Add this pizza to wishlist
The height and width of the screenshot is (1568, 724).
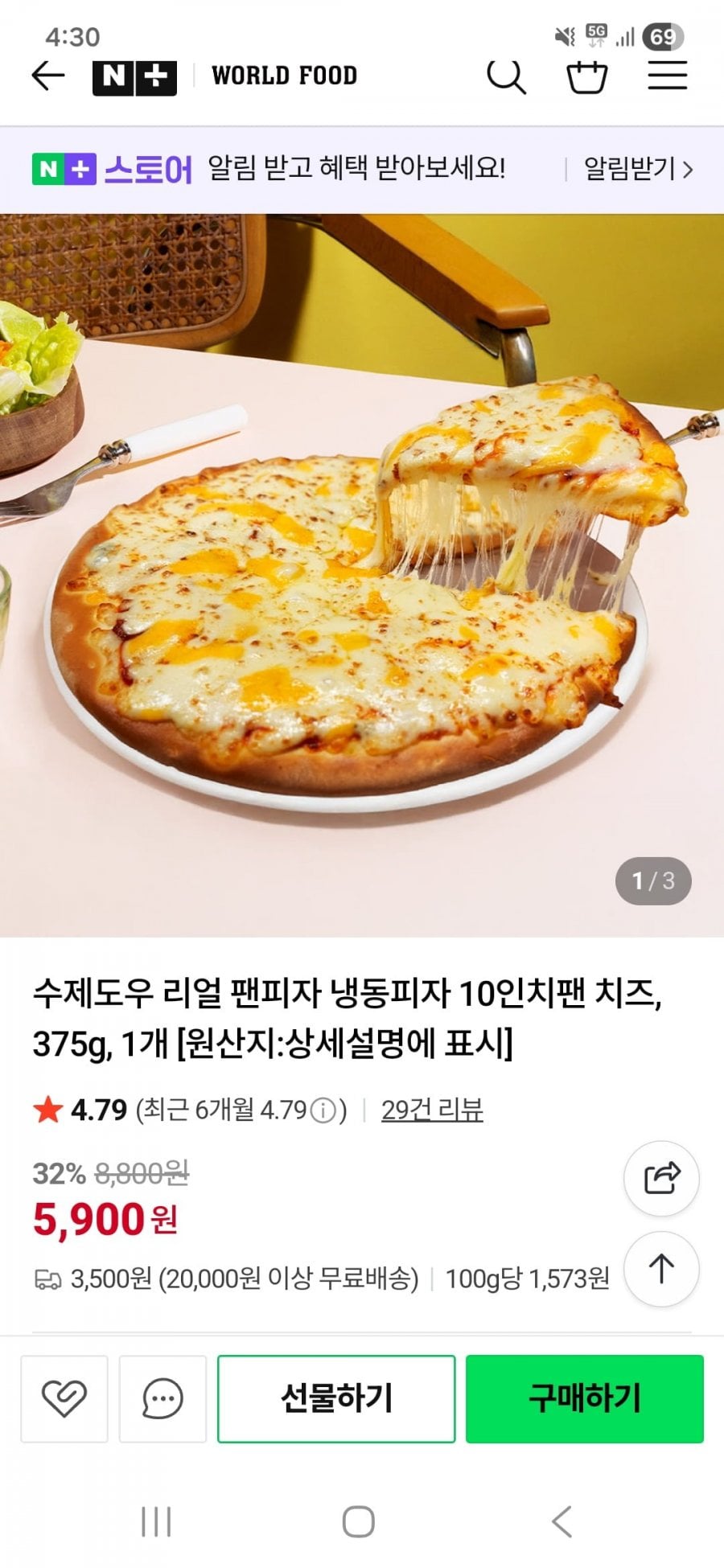tap(64, 1398)
